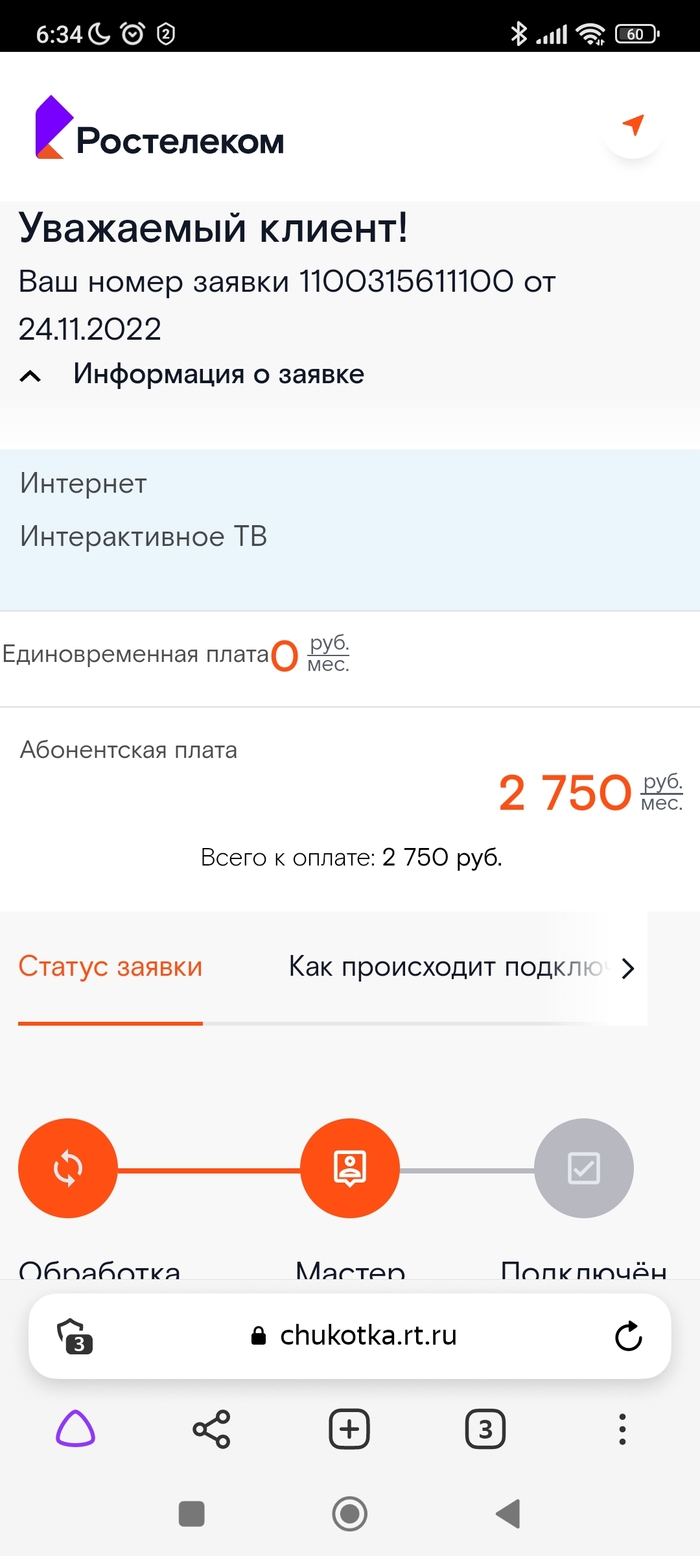700x1556 pixels.
Task: Add a new browser tab
Action: click(349, 1429)
